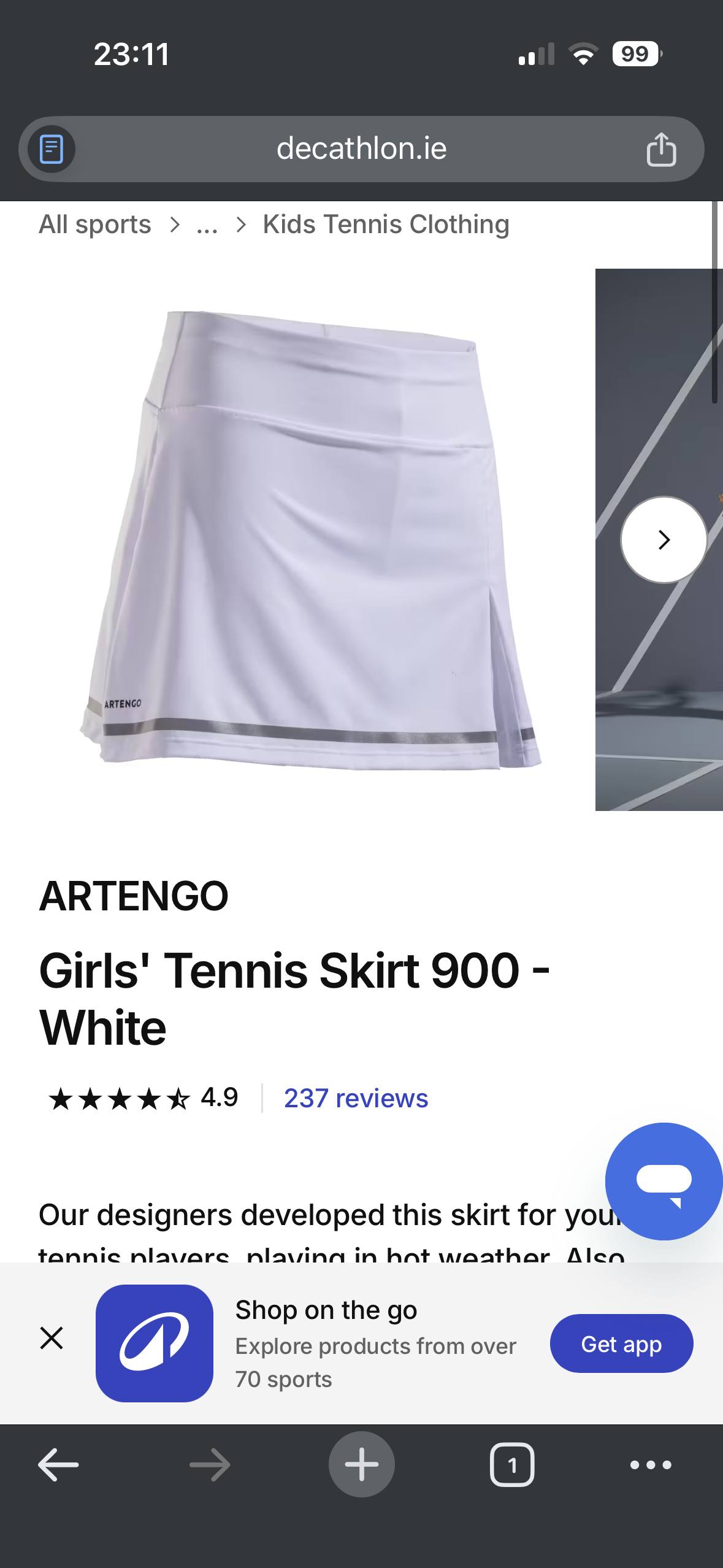
Task: Open the browser overflow menu
Action: tap(650, 1465)
